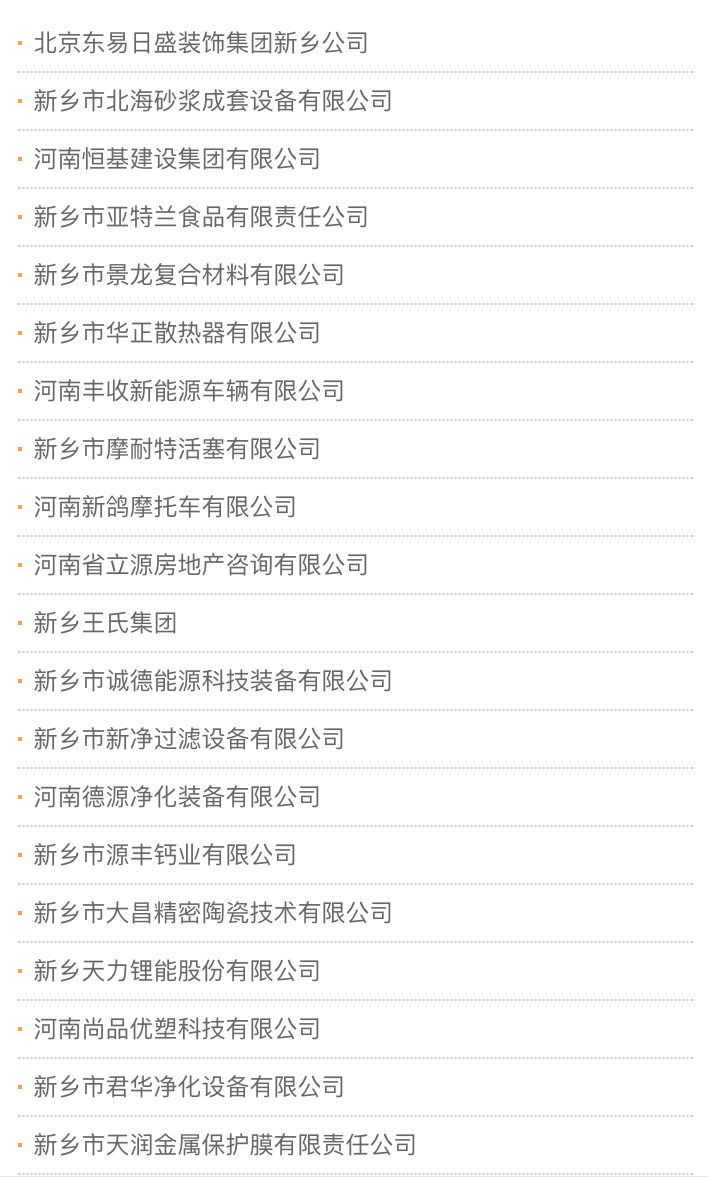The height and width of the screenshot is (1178, 708).
Task: View 新乡市君华净化设备有限公司
Action: (x=189, y=1086)
